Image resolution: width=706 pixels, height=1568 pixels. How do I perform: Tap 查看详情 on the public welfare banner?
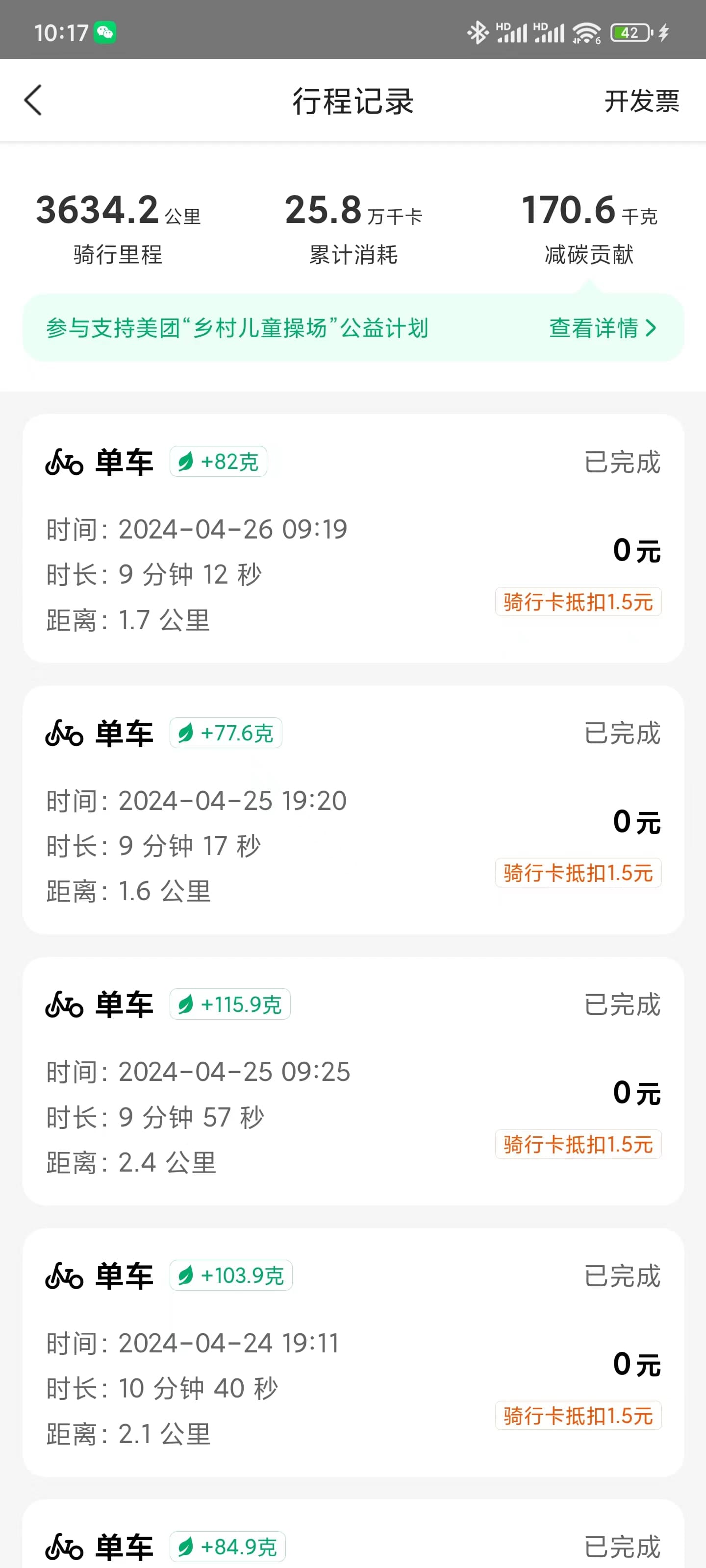coord(603,328)
